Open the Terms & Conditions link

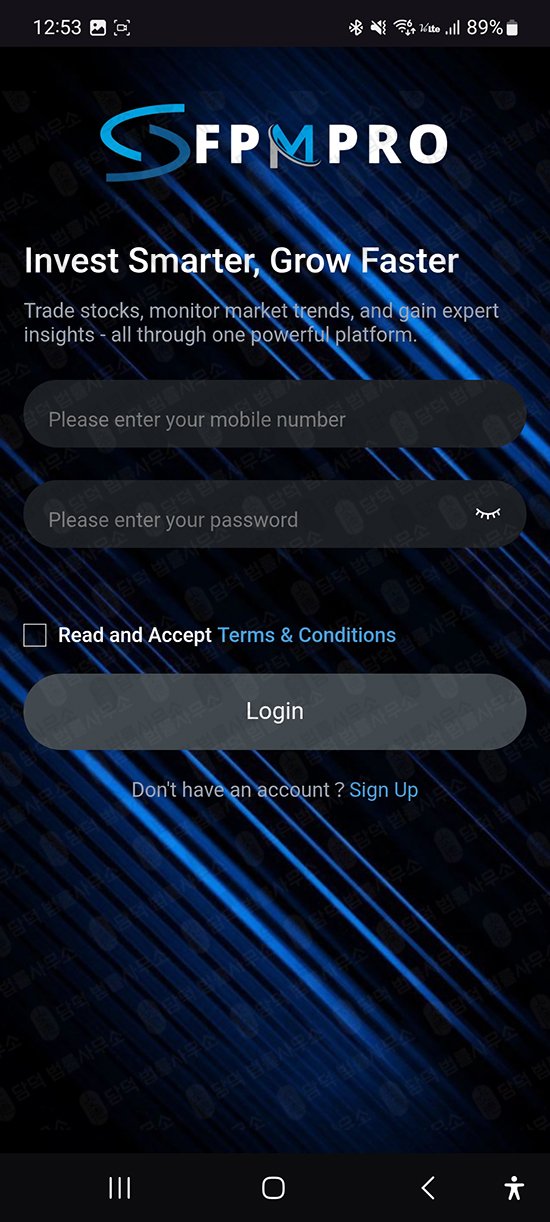tap(306, 635)
